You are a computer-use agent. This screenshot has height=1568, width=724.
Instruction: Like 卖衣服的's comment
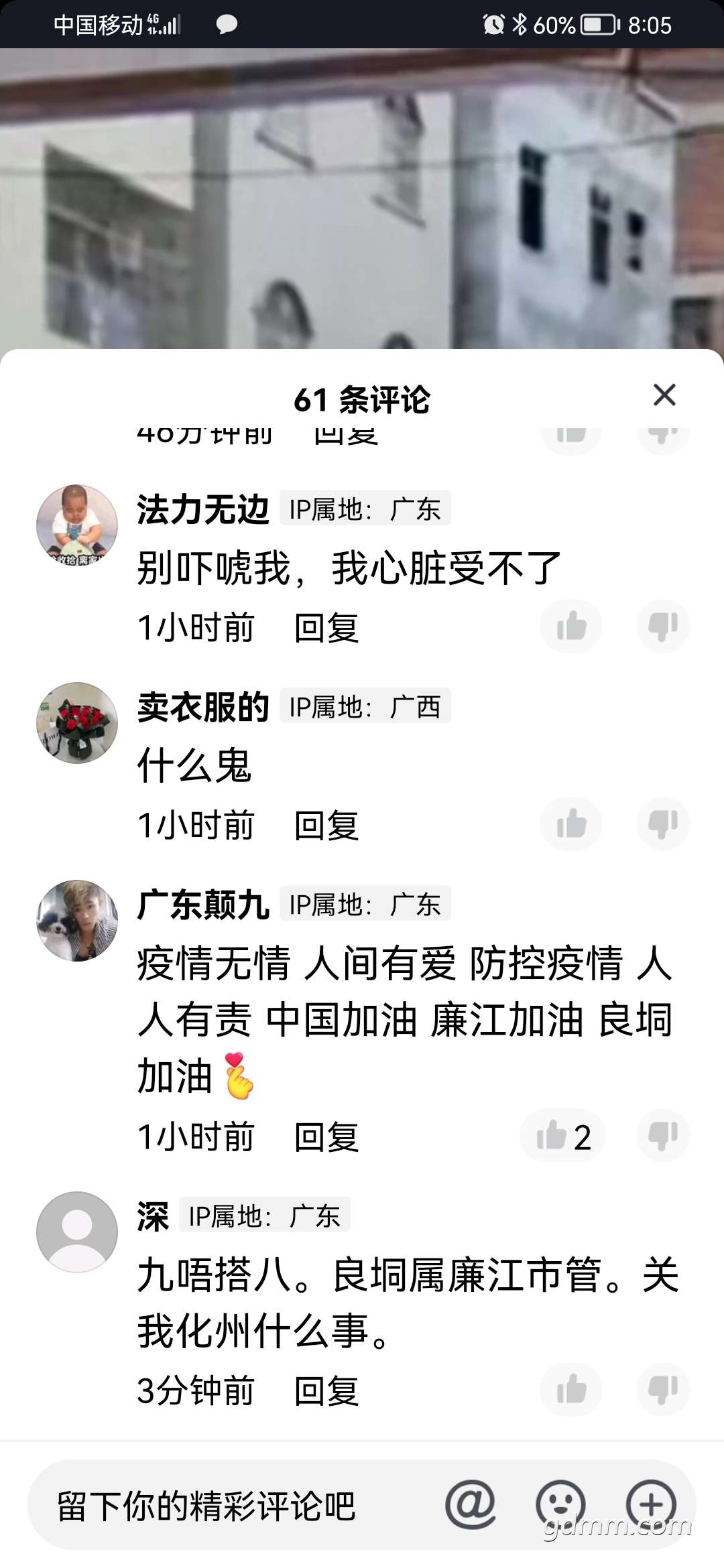coord(571,824)
